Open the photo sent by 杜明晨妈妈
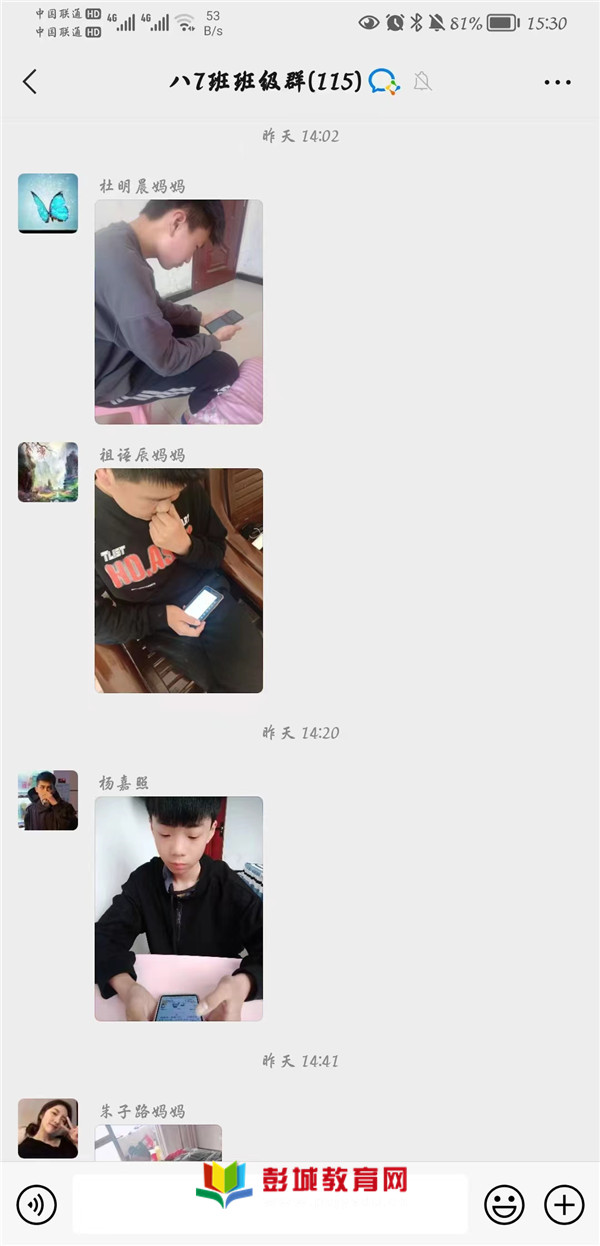 (179, 311)
